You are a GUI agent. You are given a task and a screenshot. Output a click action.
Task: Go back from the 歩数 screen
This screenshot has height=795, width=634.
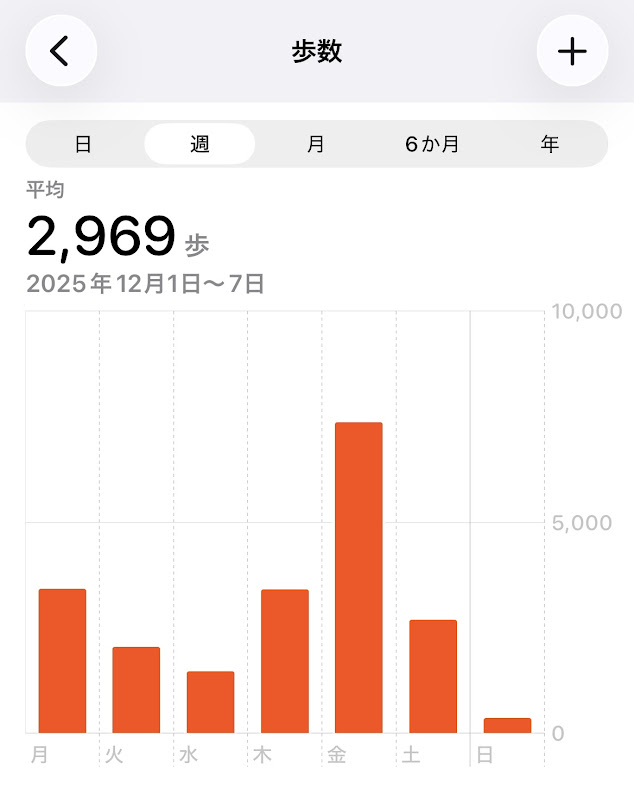[x=60, y=51]
